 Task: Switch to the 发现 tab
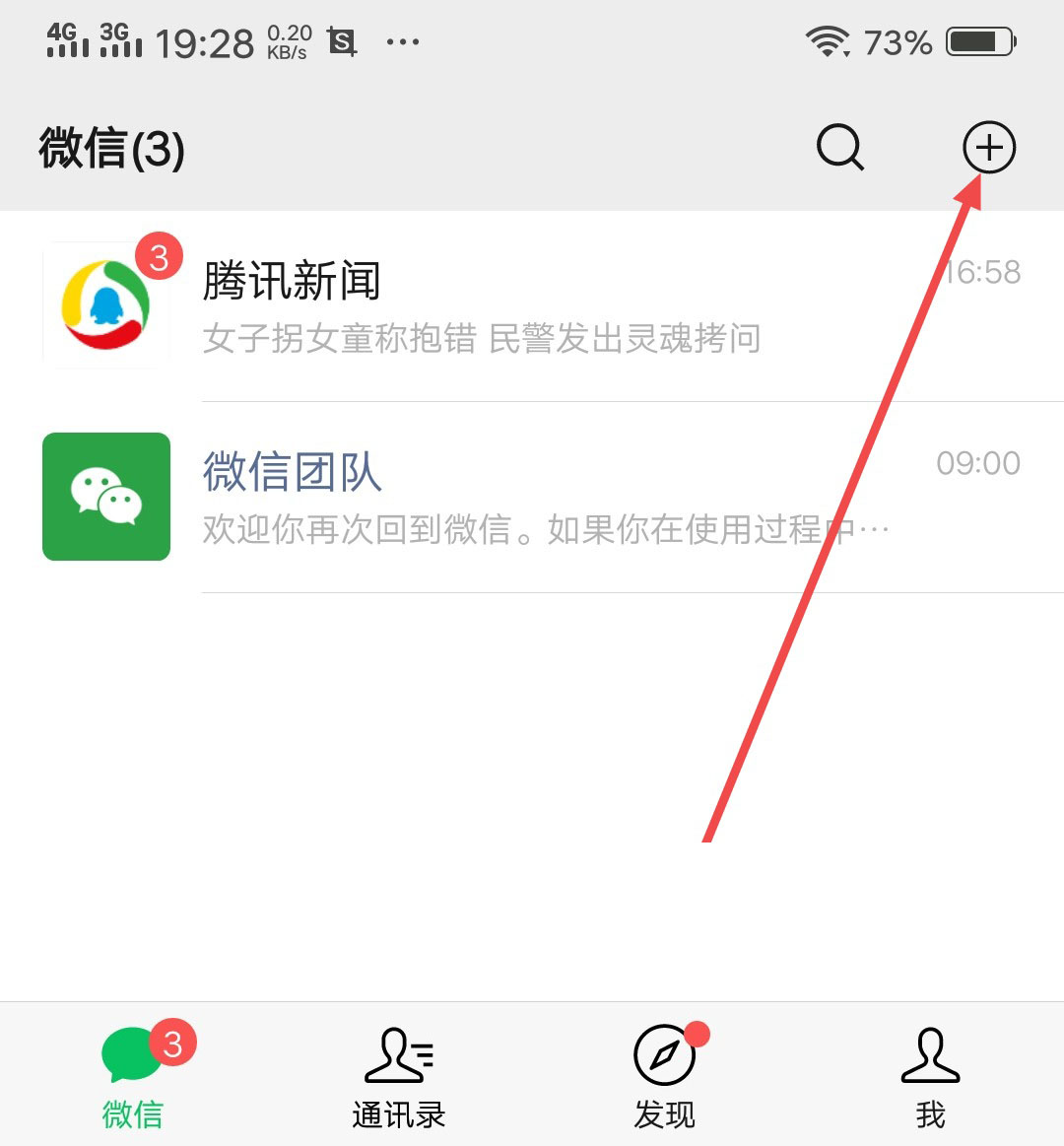pyautogui.click(x=665, y=1076)
